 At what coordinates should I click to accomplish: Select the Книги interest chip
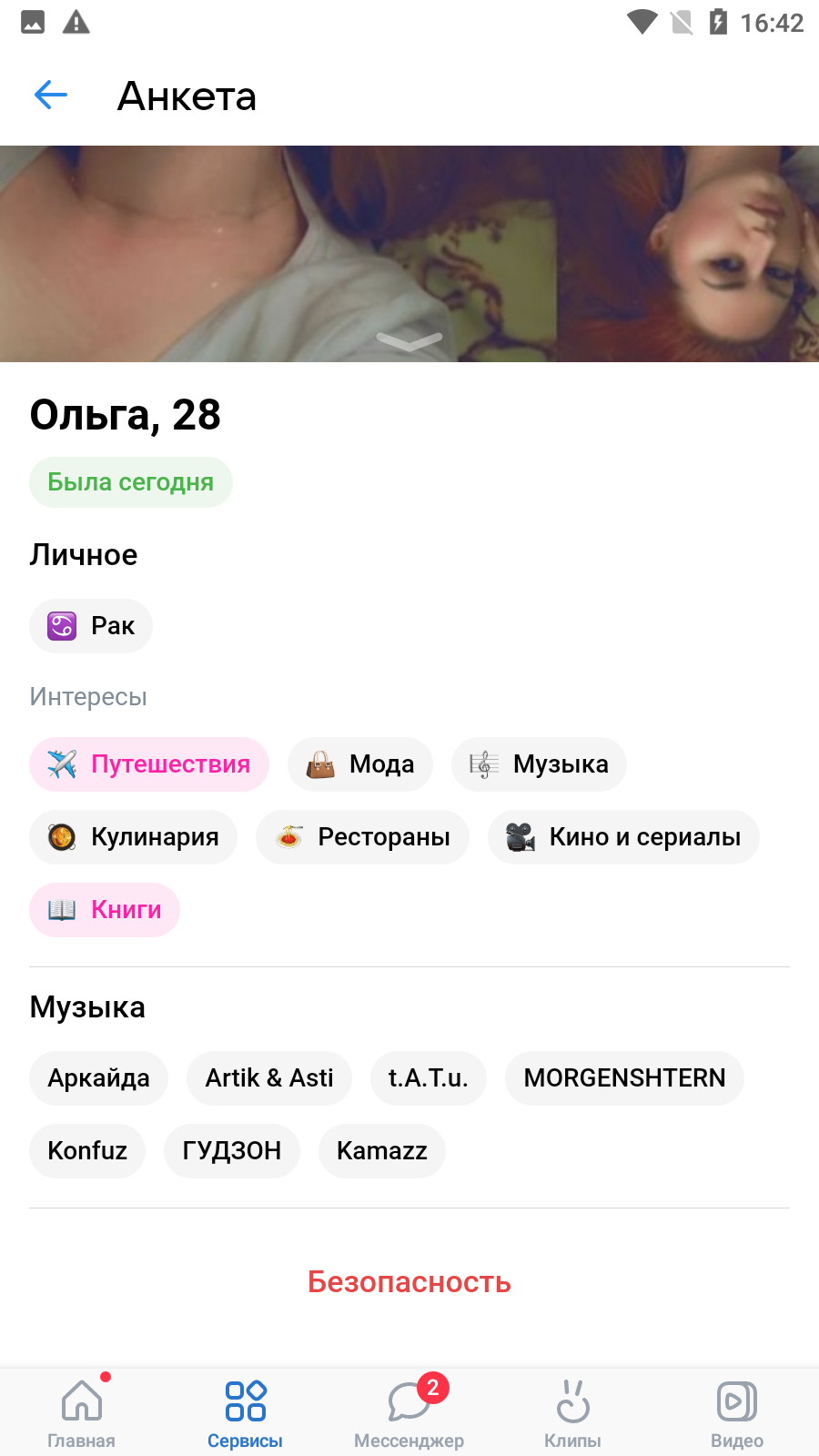(105, 910)
